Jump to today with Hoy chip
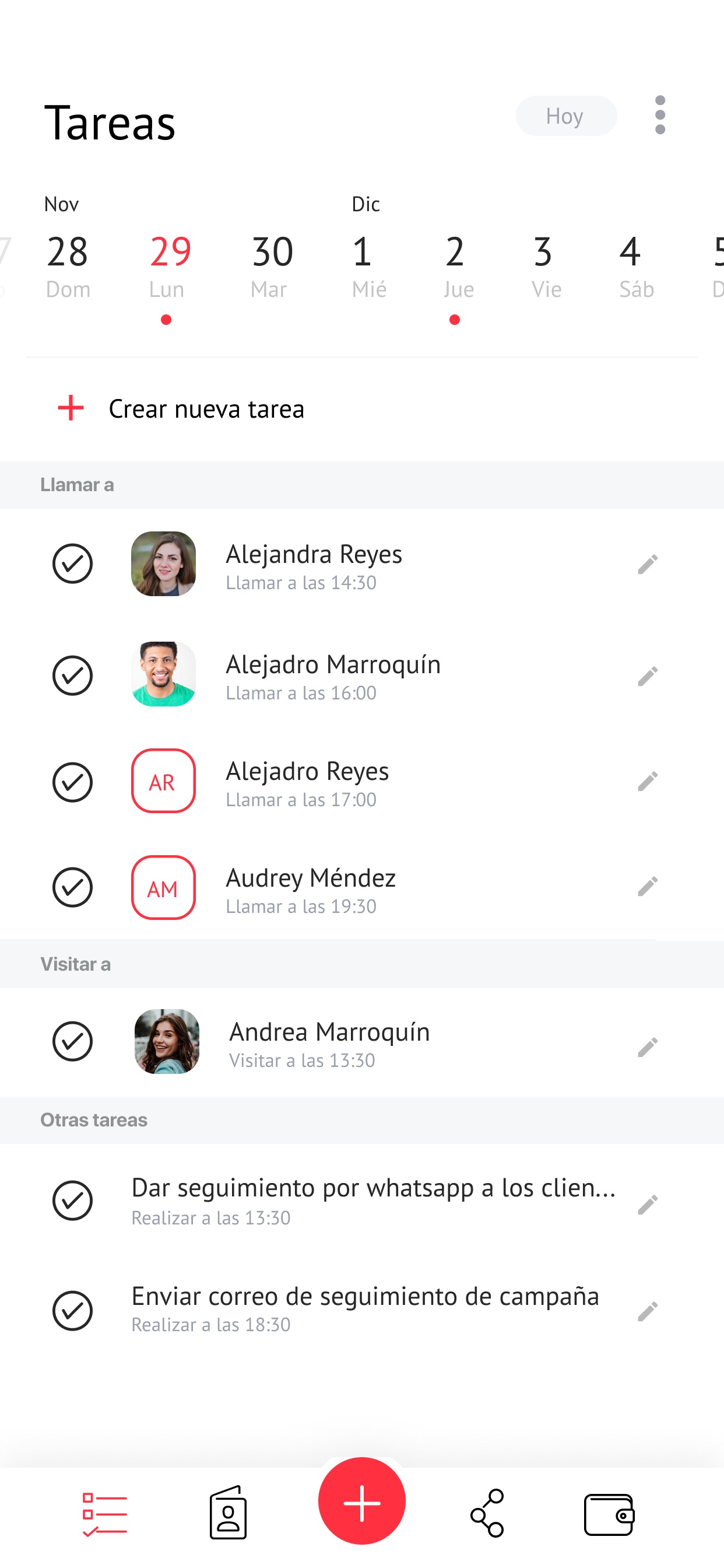 coord(566,116)
